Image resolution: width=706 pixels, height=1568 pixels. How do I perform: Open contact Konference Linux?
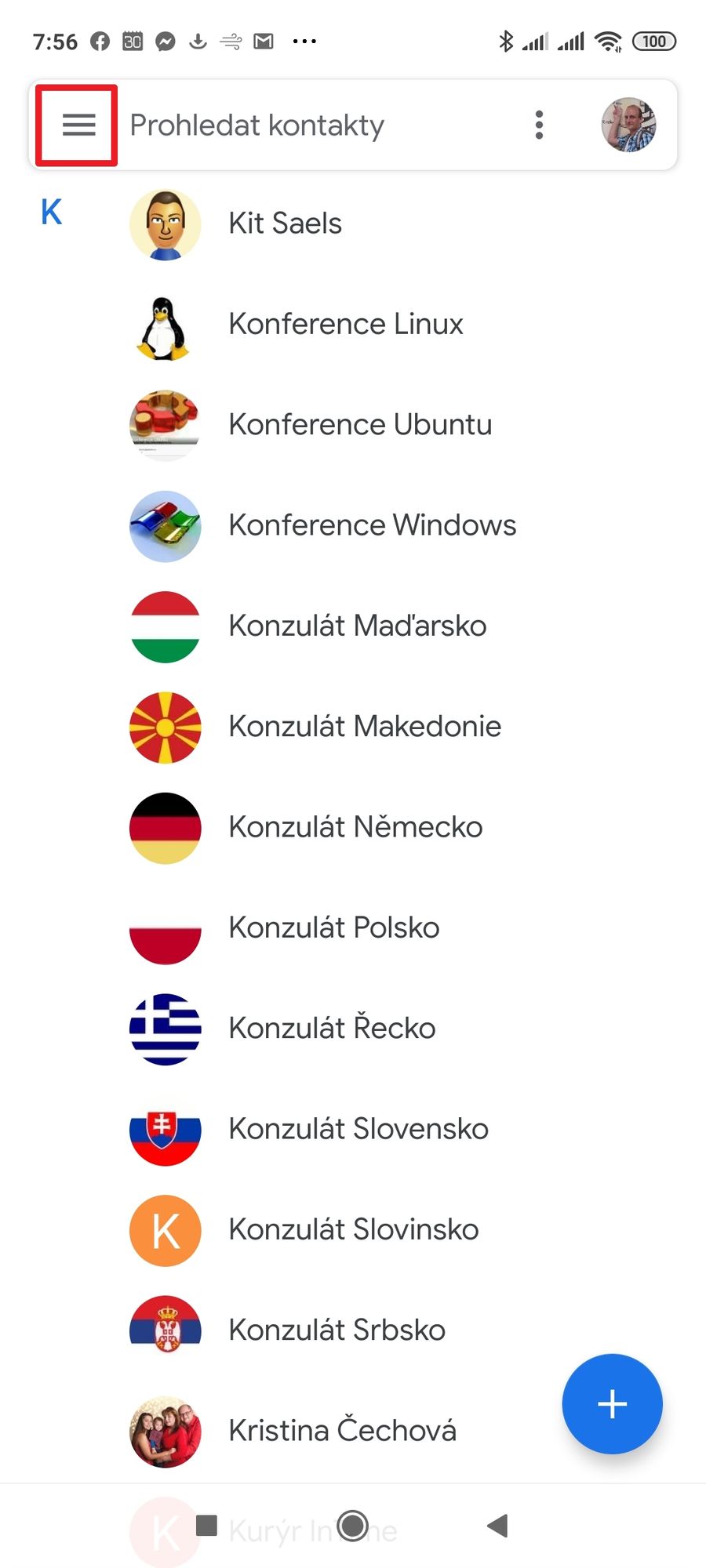(345, 324)
